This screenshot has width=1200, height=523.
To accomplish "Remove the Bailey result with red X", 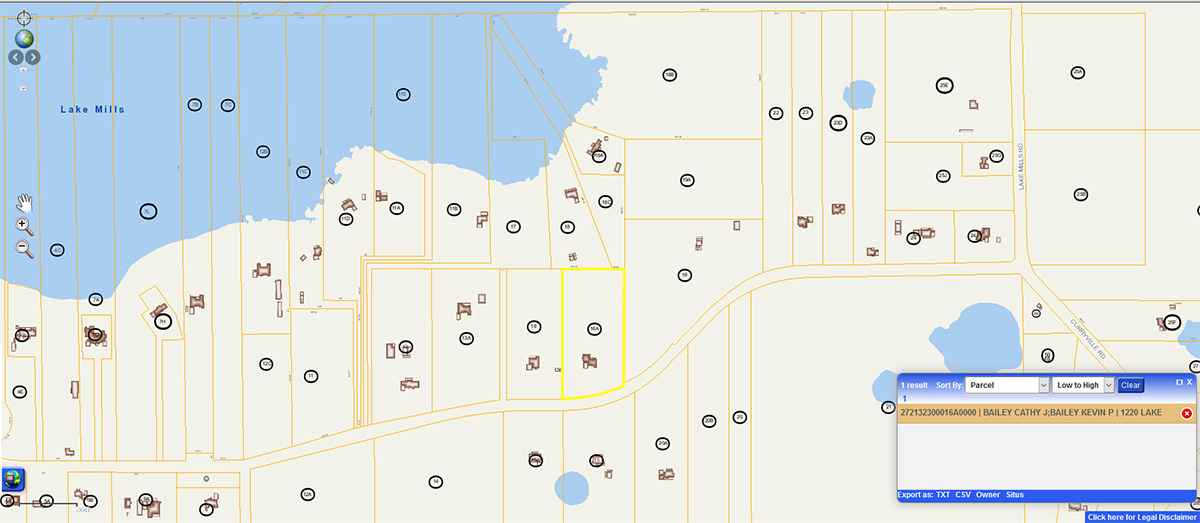I will point(1187,414).
